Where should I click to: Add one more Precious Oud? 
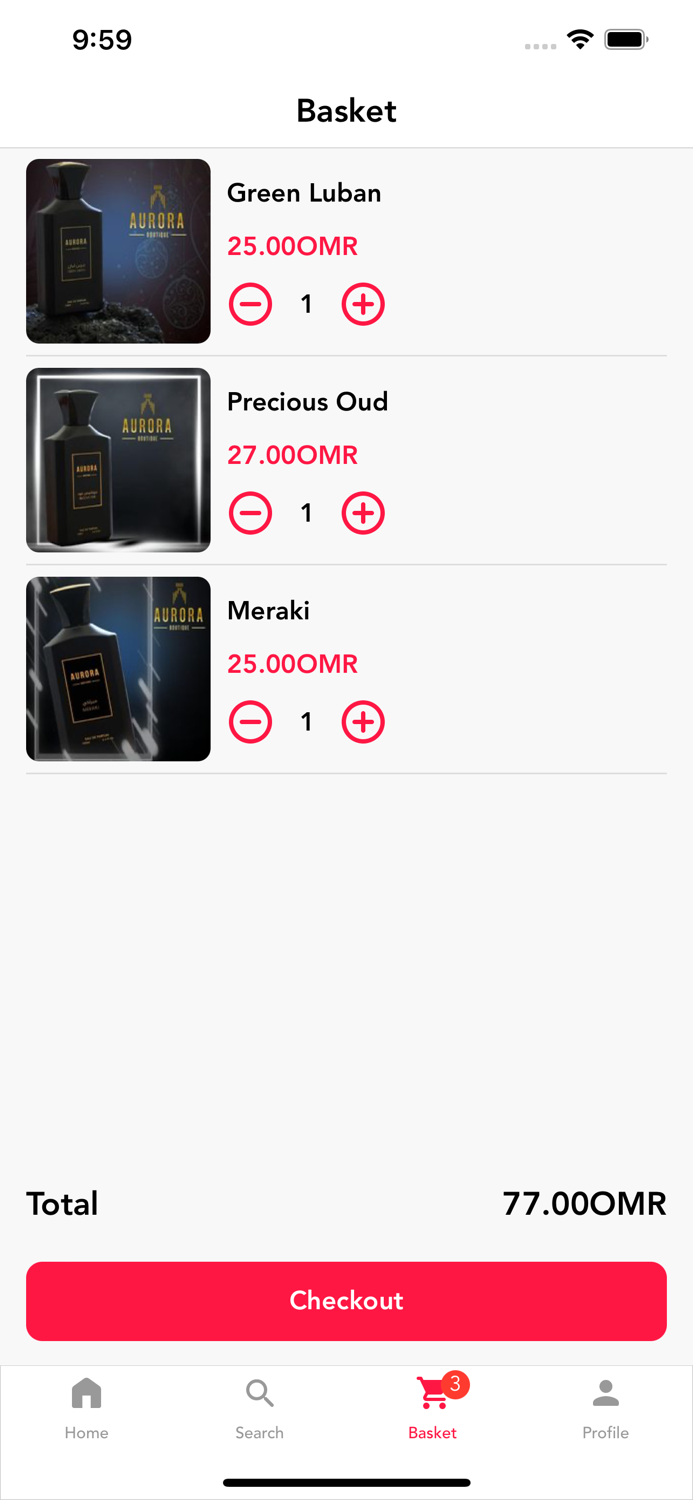point(363,513)
